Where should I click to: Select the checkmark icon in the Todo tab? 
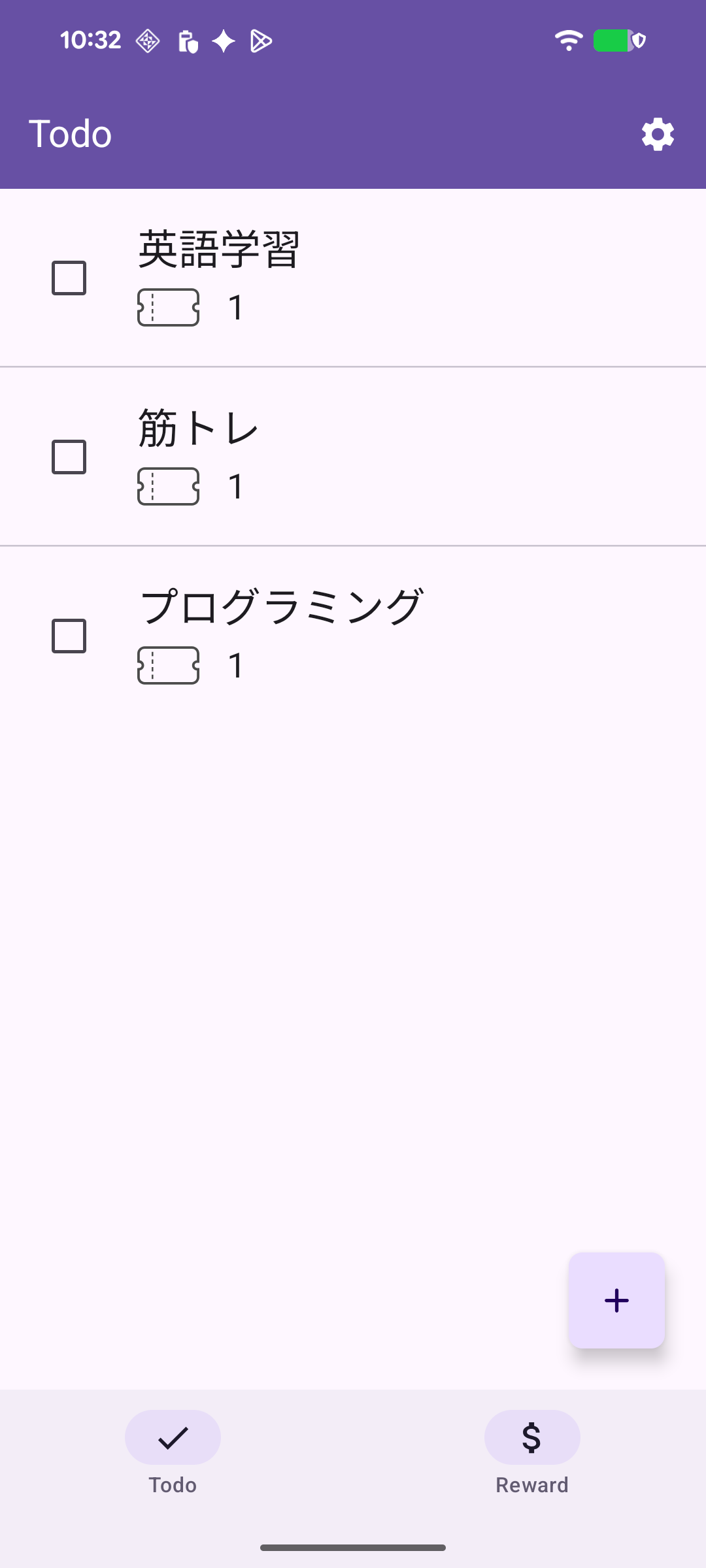(173, 1438)
